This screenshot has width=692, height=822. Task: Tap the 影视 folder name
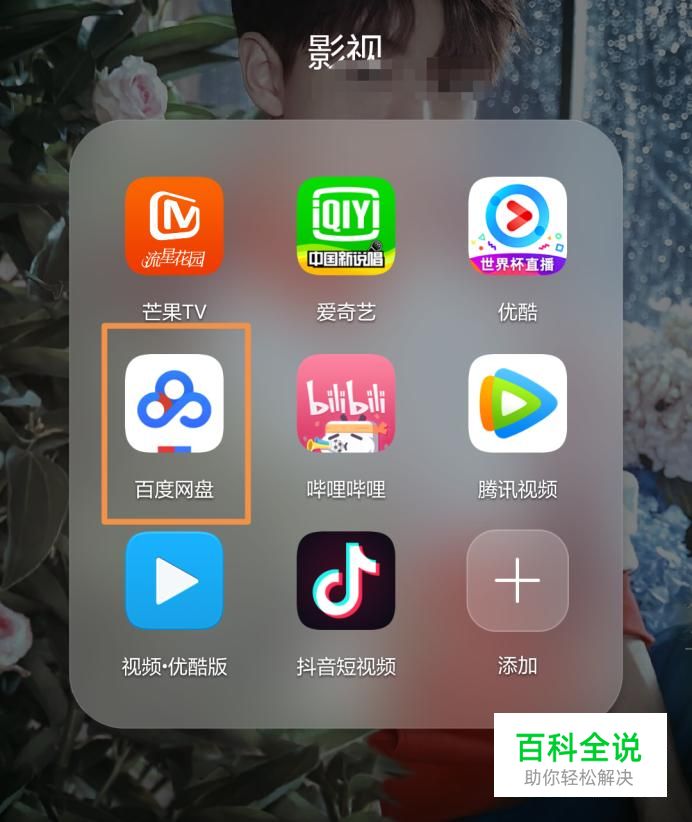[345, 52]
